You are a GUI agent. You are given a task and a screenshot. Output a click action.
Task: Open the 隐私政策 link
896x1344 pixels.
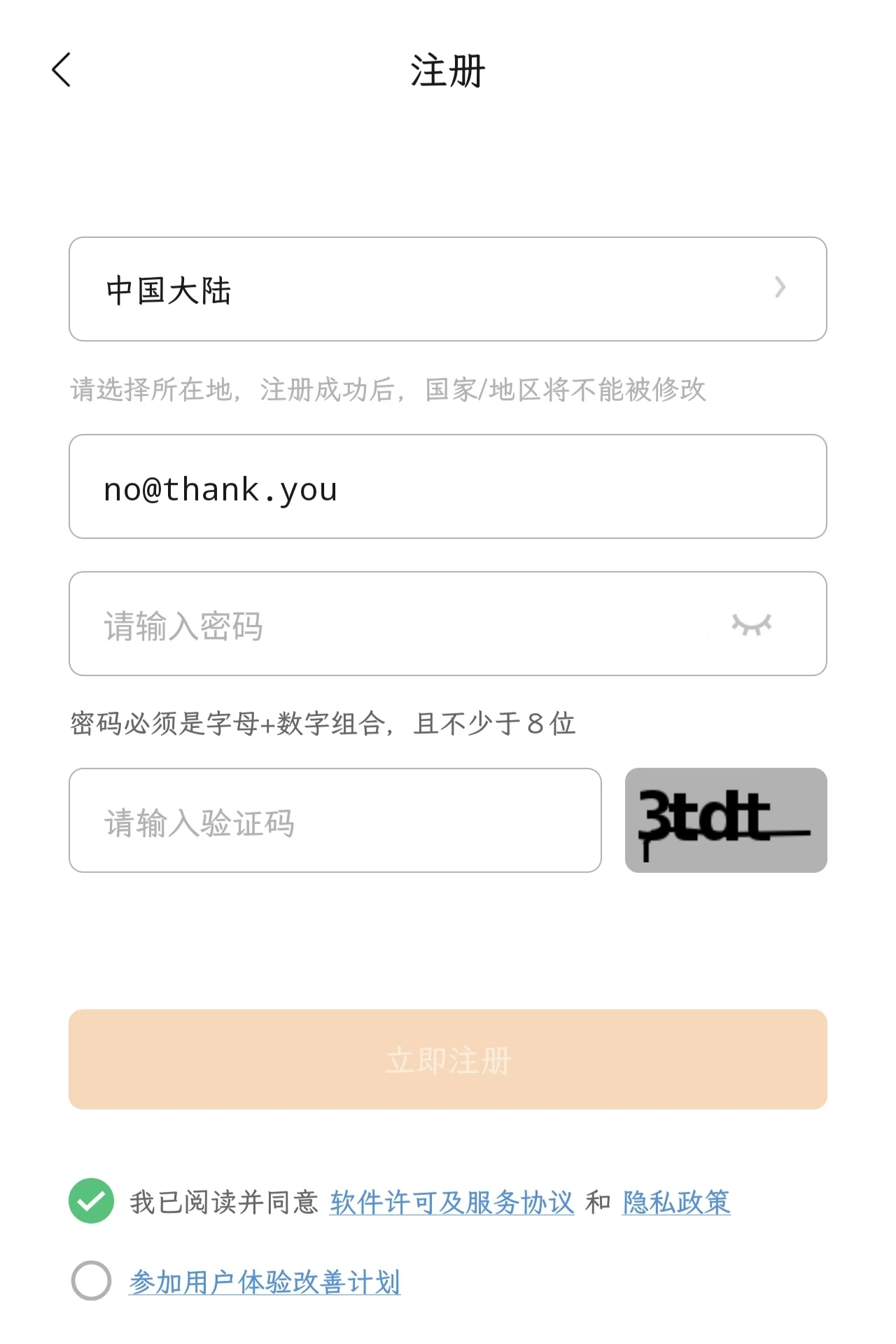pos(675,1203)
